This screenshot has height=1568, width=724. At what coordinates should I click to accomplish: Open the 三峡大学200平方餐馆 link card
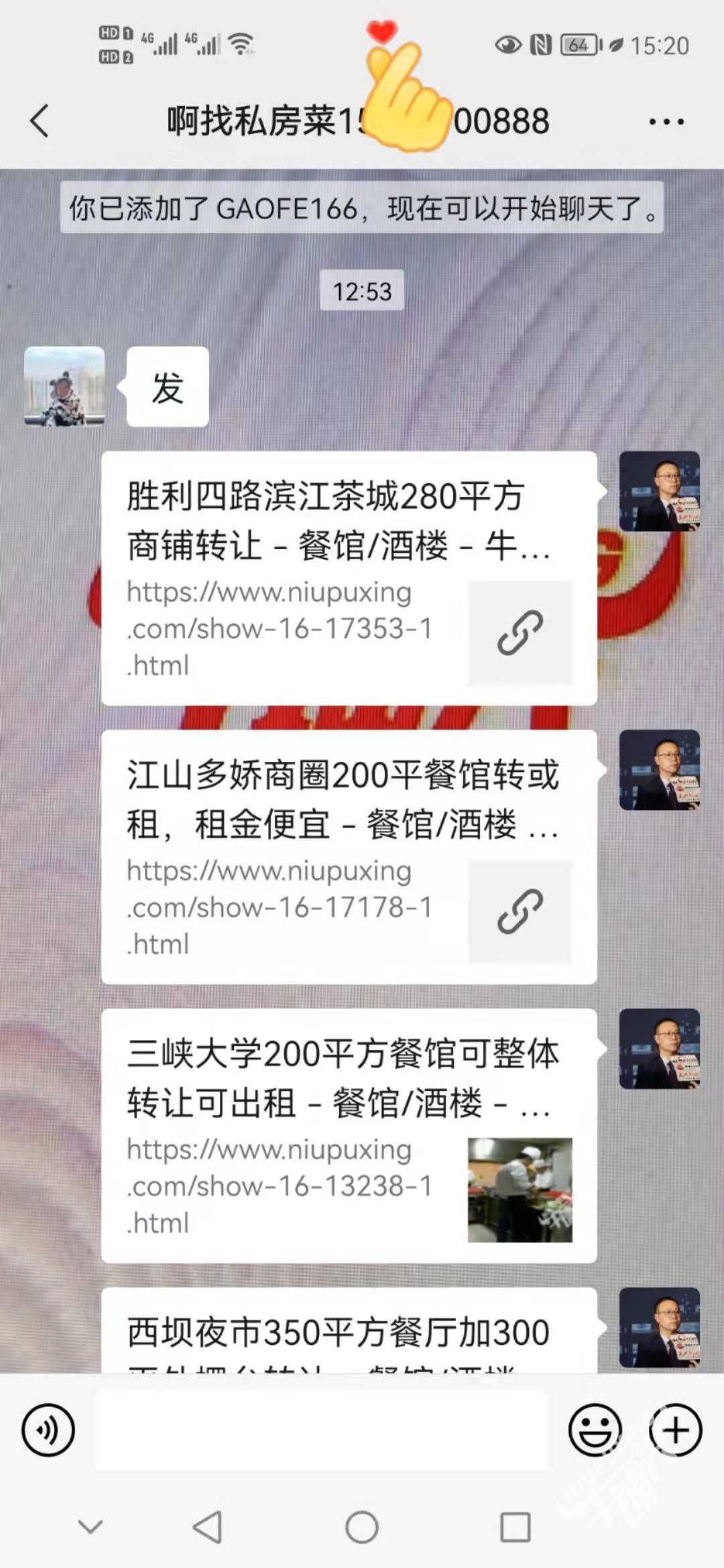[349, 1135]
